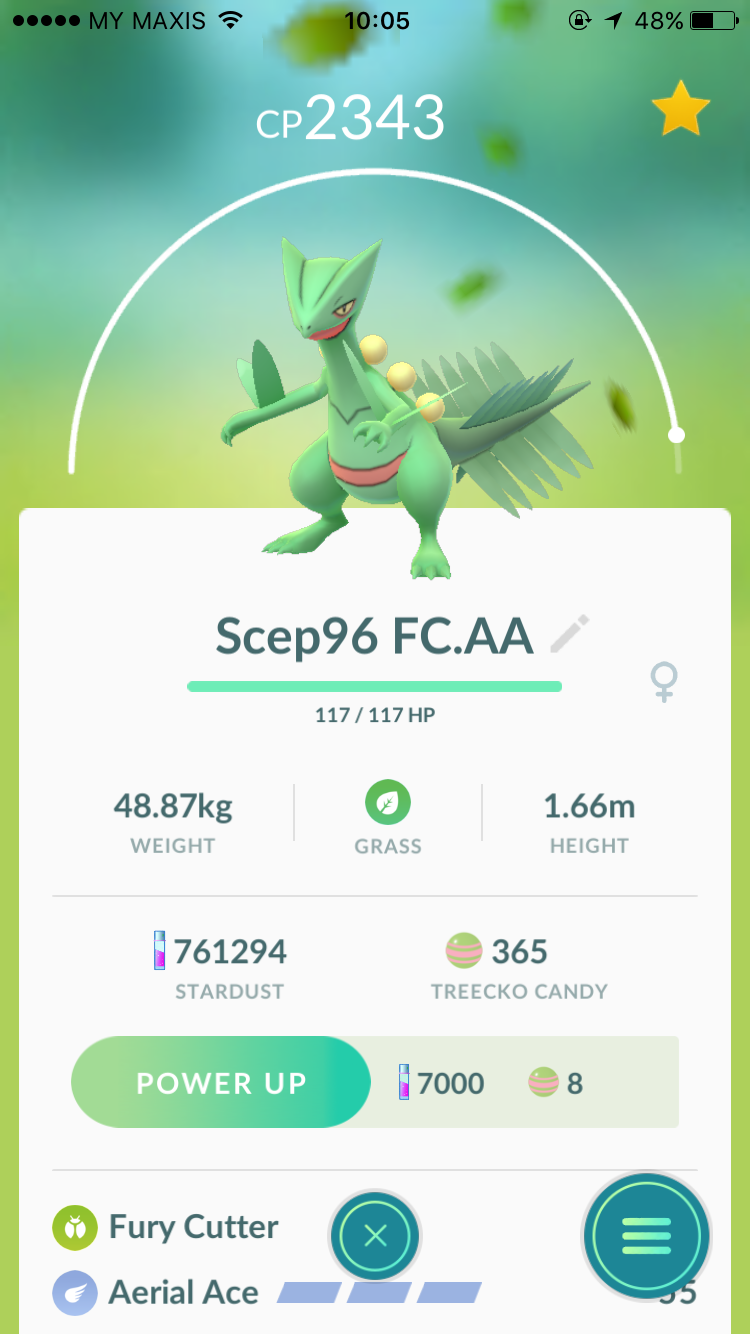
Task: Toggle the favorite star for this Pokémon
Action: (680, 110)
